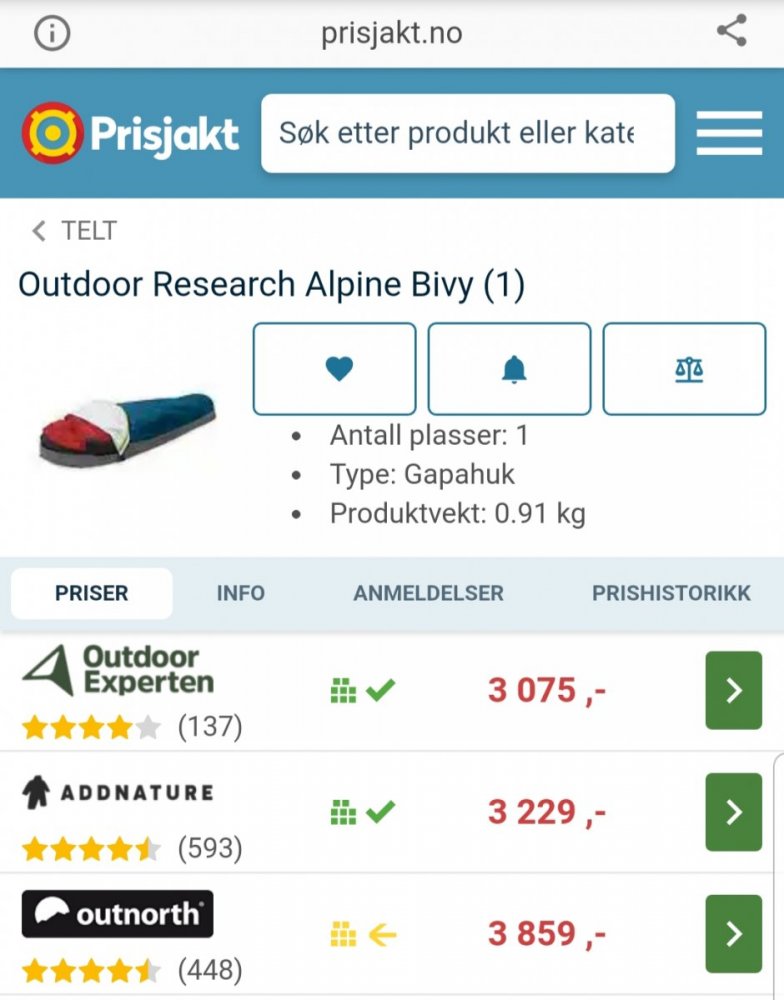Open the page info icon
The image size is (784, 1000).
[52, 33]
